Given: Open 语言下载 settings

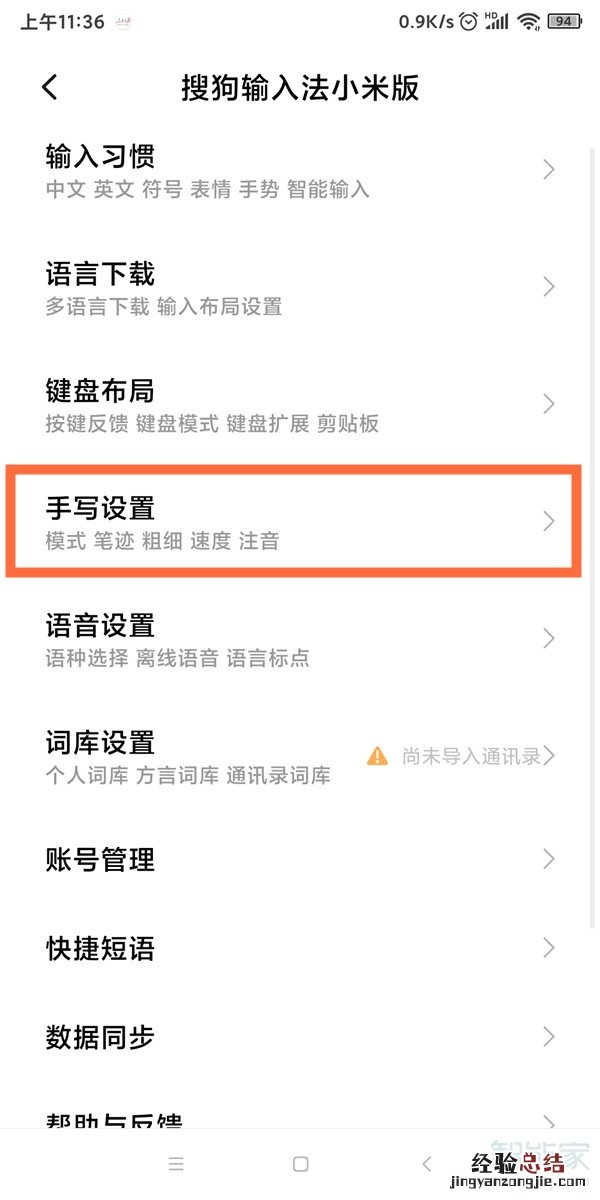Looking at the screenshot, I should pos(300,288).
